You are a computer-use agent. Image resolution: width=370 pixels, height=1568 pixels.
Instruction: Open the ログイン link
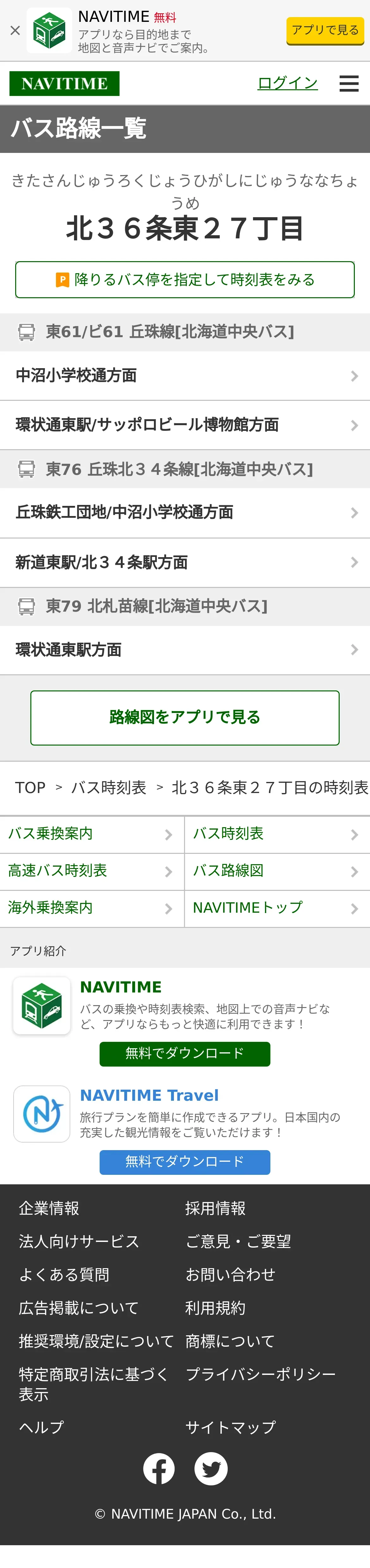click(287, 83)
